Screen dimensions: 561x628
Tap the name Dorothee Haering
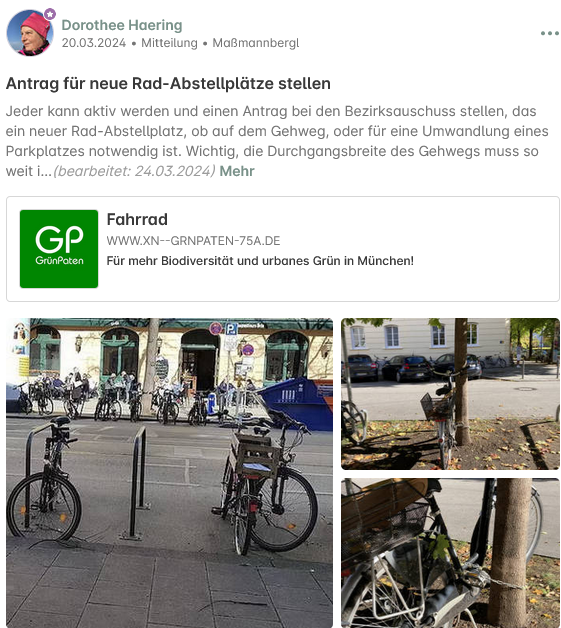[122, 25]
